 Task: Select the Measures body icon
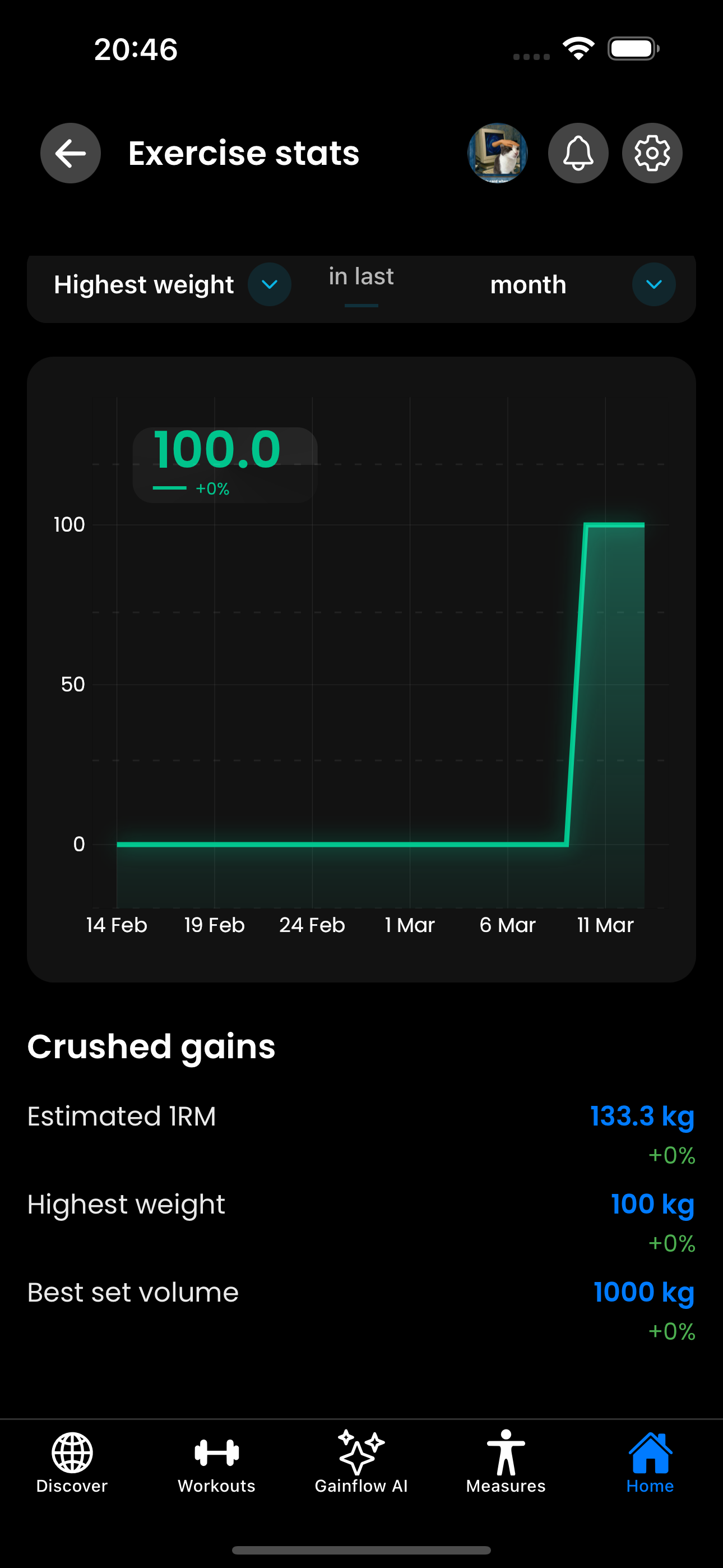[x=505, y=1449]
